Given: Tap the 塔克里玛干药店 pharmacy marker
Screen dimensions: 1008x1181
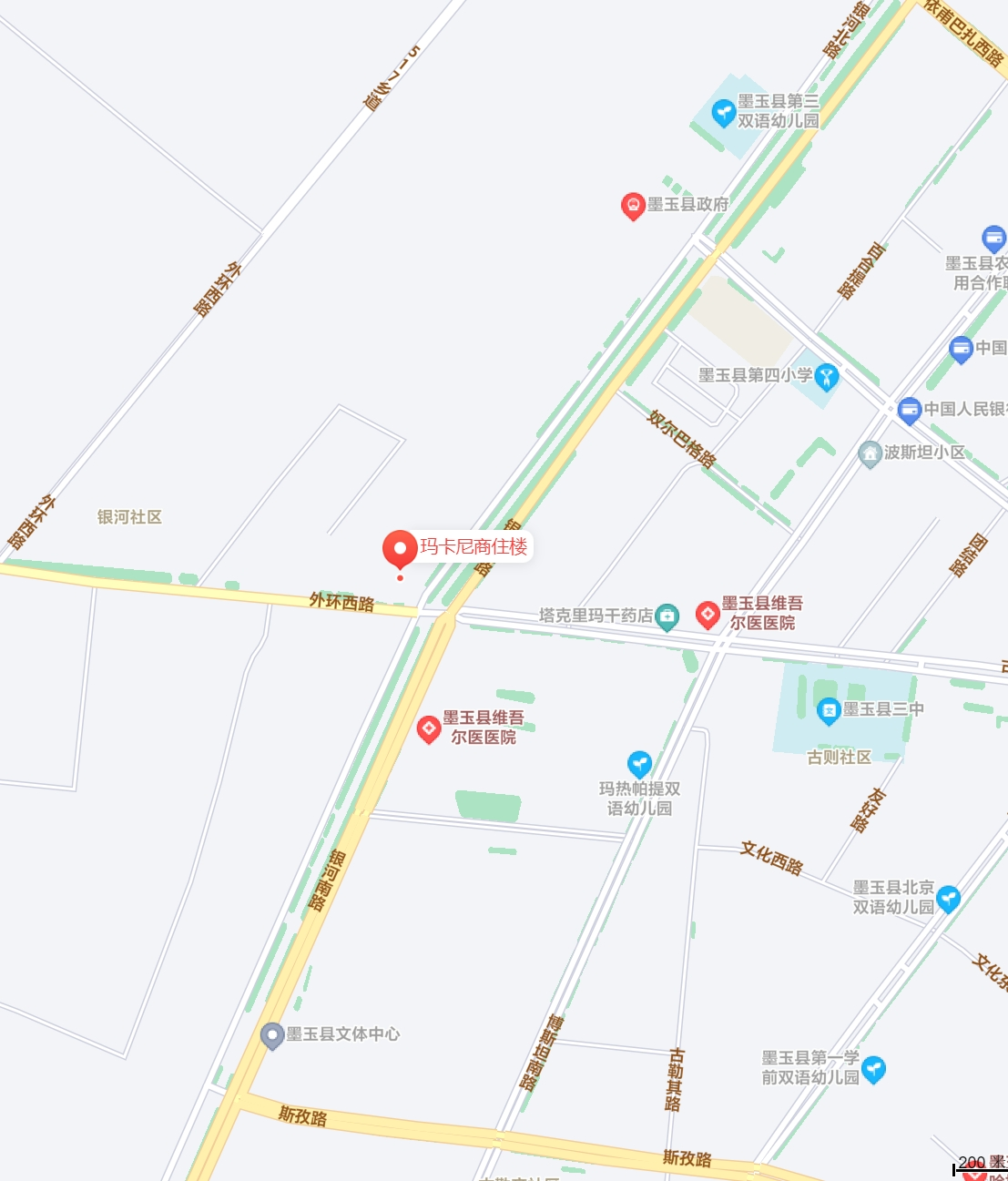Looking at the screenshot, I should (x=667, y=616).
